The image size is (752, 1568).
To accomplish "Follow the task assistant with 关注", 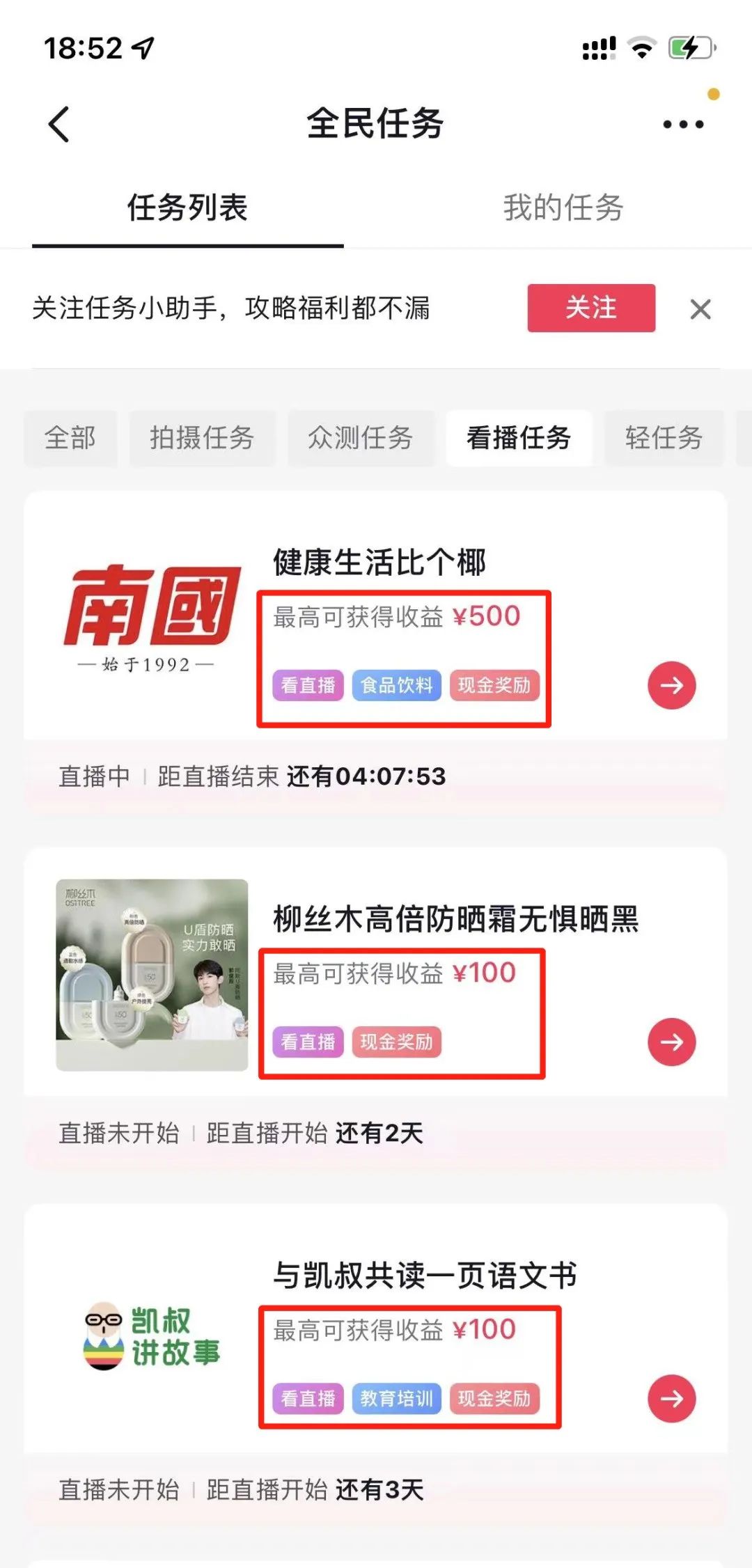I will coord(590,308).
